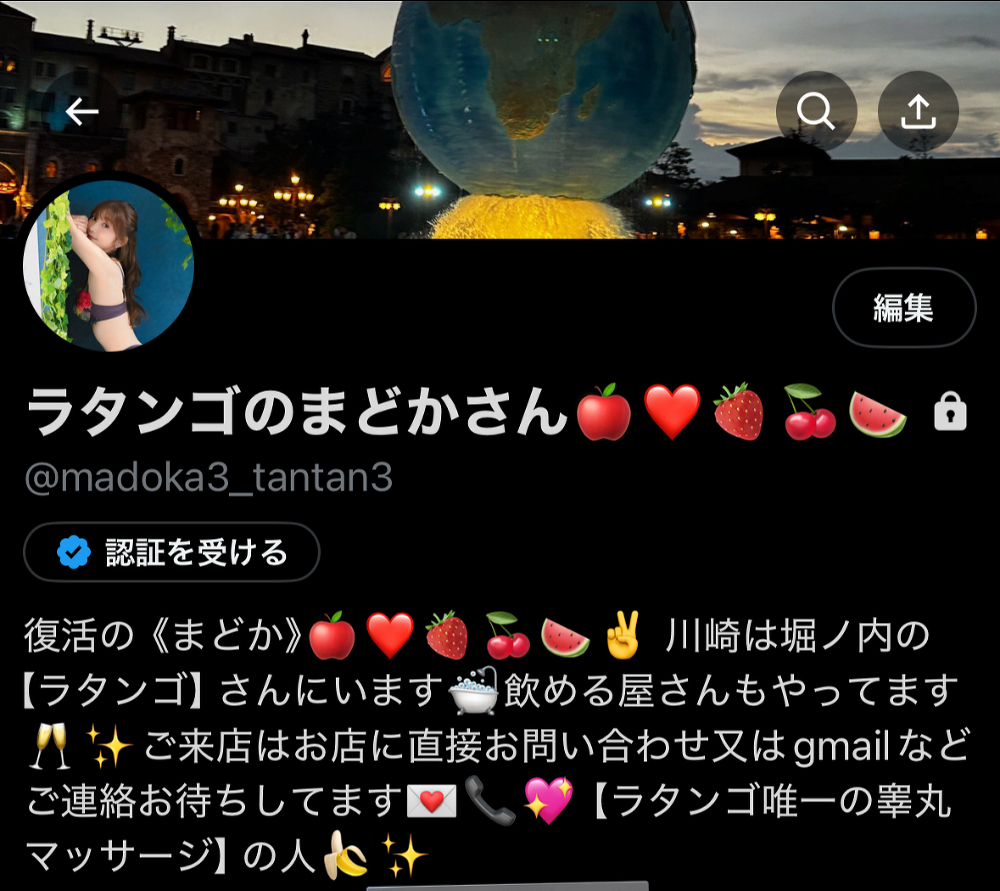This screenshot has width=1000, height=891.
Task: Tap the 編集 edit profile button
Action: 903,308
